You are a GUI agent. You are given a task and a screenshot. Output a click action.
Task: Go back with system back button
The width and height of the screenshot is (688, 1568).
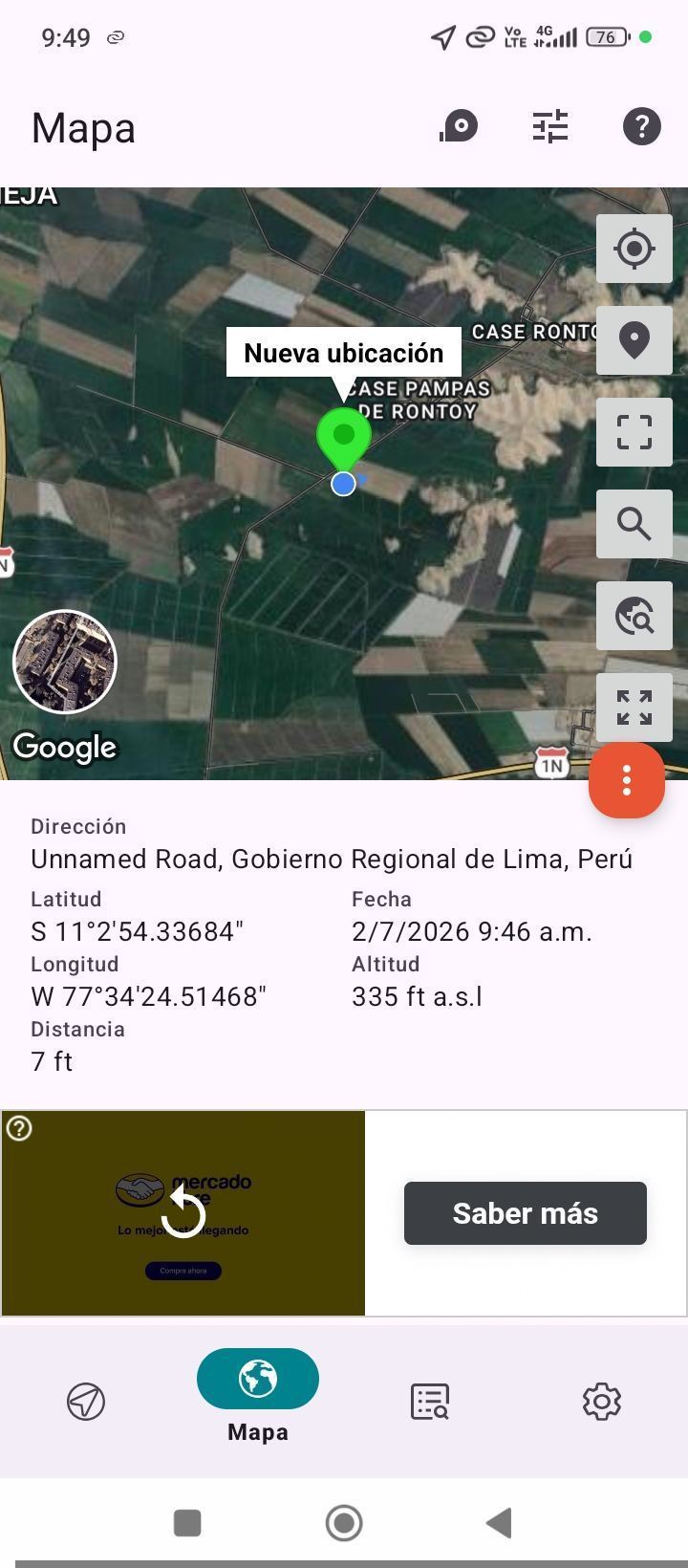[x=499, y=1522]
